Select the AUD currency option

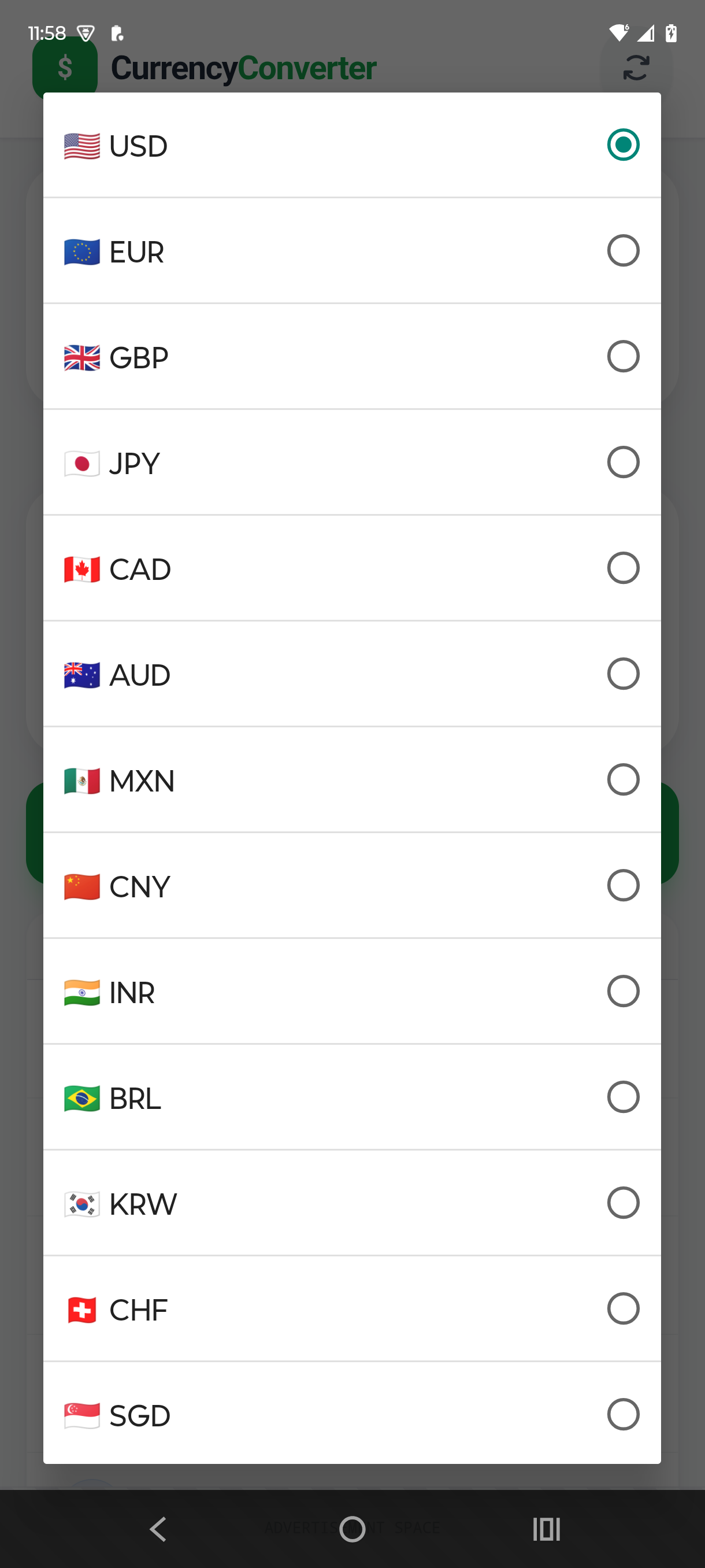351,674
